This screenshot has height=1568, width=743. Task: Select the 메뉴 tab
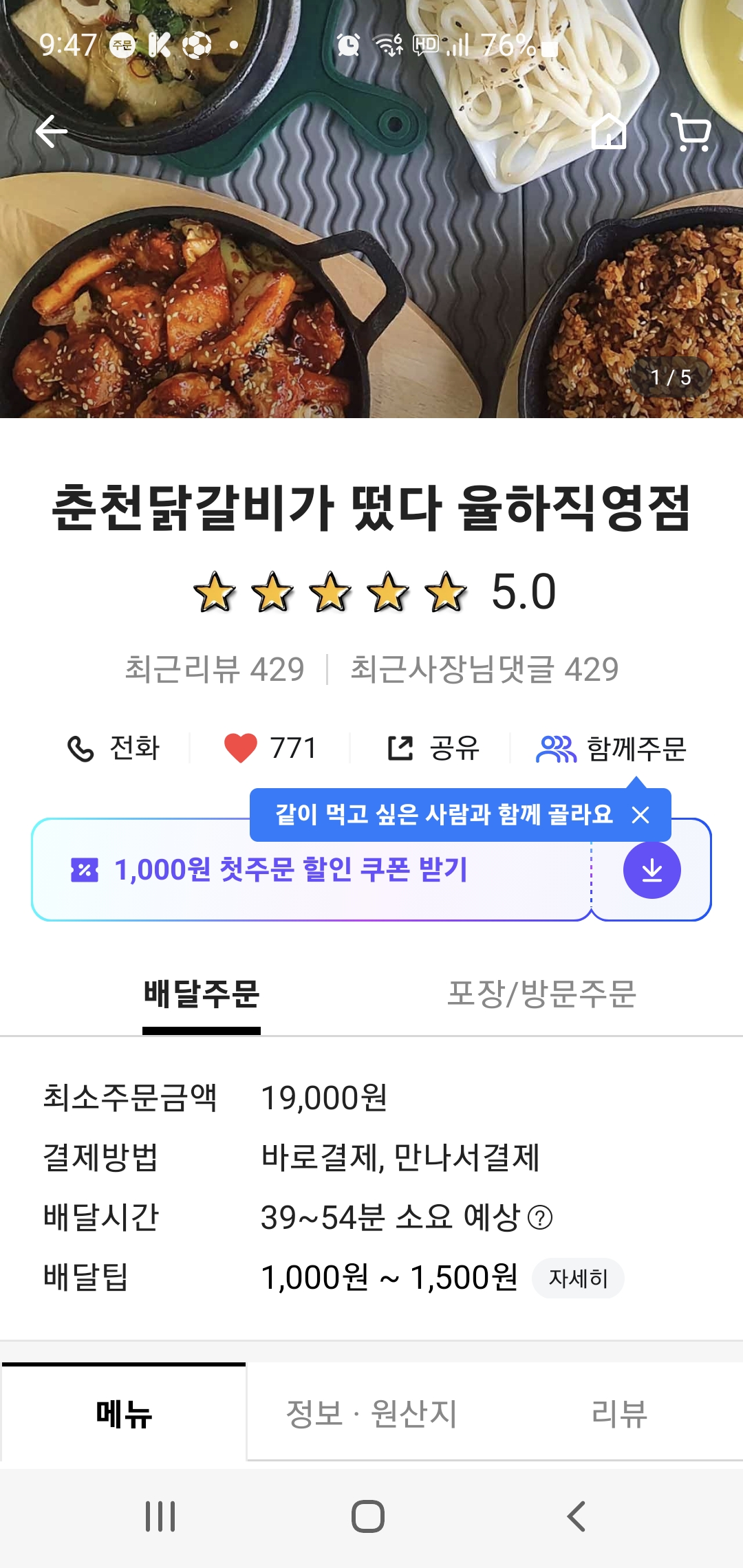(124, 1414)
